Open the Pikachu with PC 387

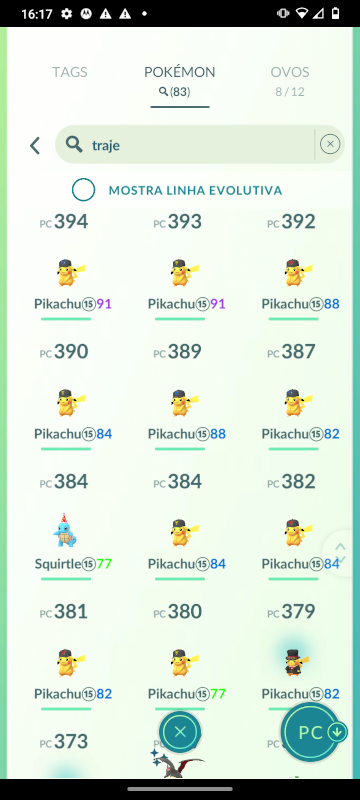(x=293, y=401)
